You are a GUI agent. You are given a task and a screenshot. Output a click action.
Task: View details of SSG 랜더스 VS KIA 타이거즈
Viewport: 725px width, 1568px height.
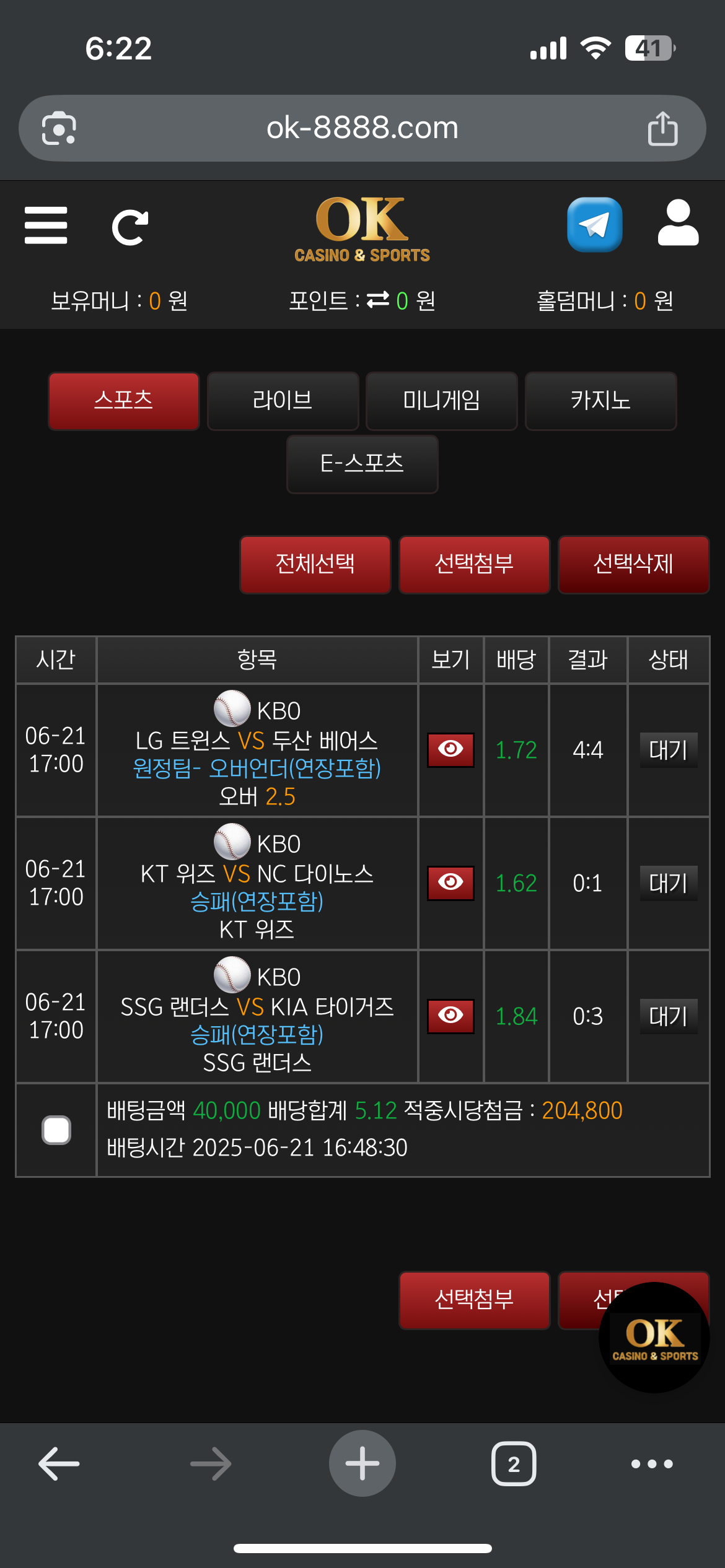(450, 1016)
